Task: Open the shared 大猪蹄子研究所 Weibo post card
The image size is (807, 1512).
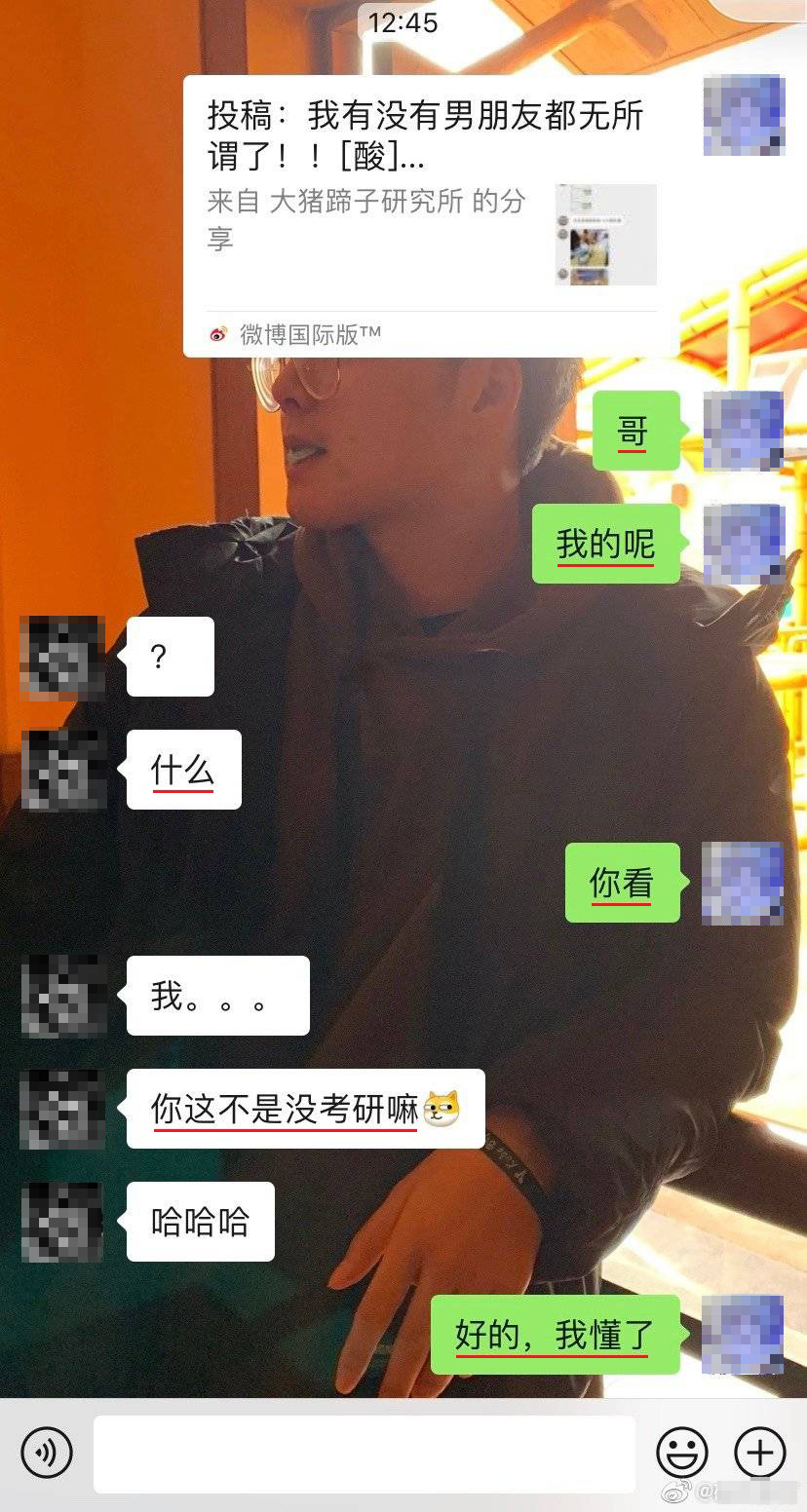Action: [x=430, y=215]
